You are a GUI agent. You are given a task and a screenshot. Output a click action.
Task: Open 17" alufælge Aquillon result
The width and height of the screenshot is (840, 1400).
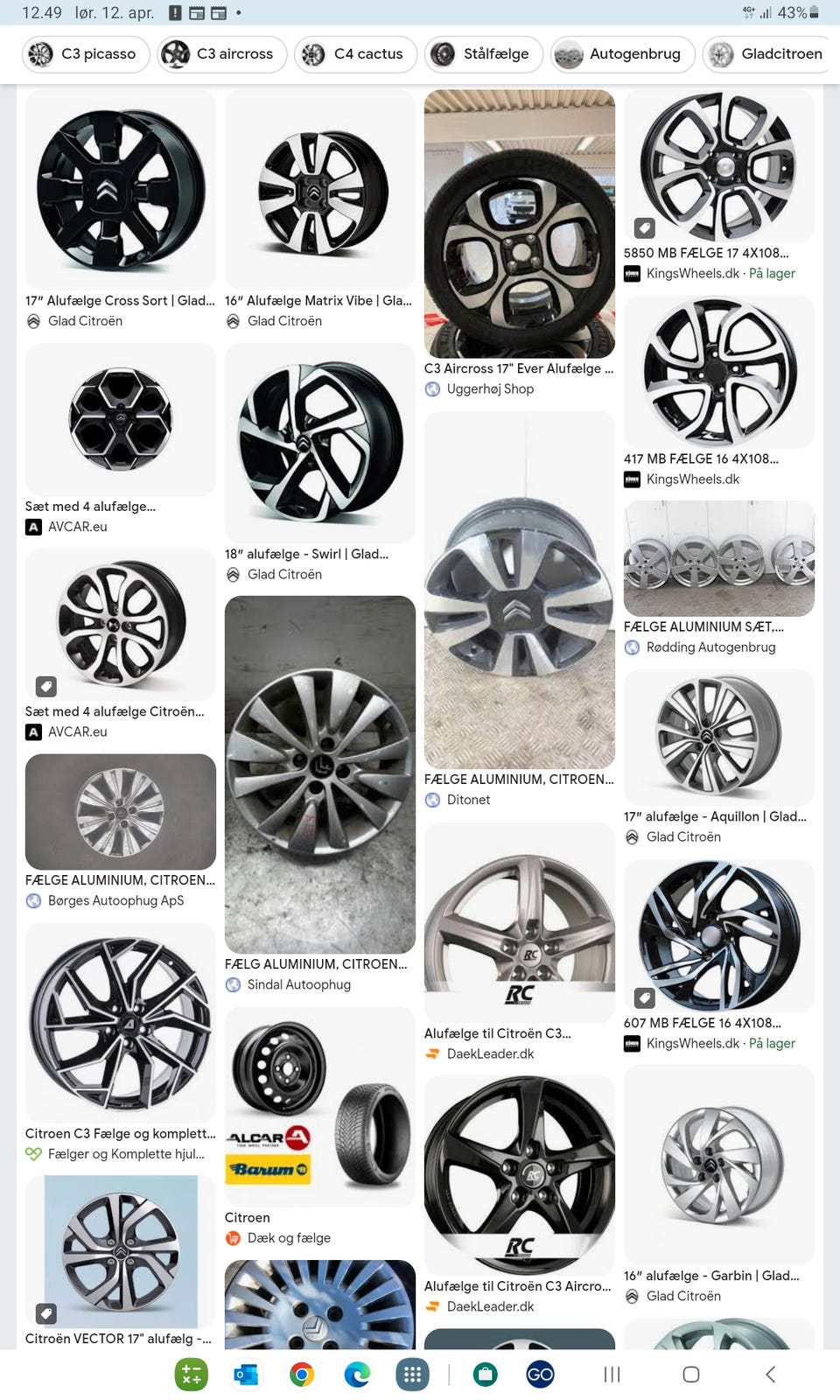tap(718, 737)
